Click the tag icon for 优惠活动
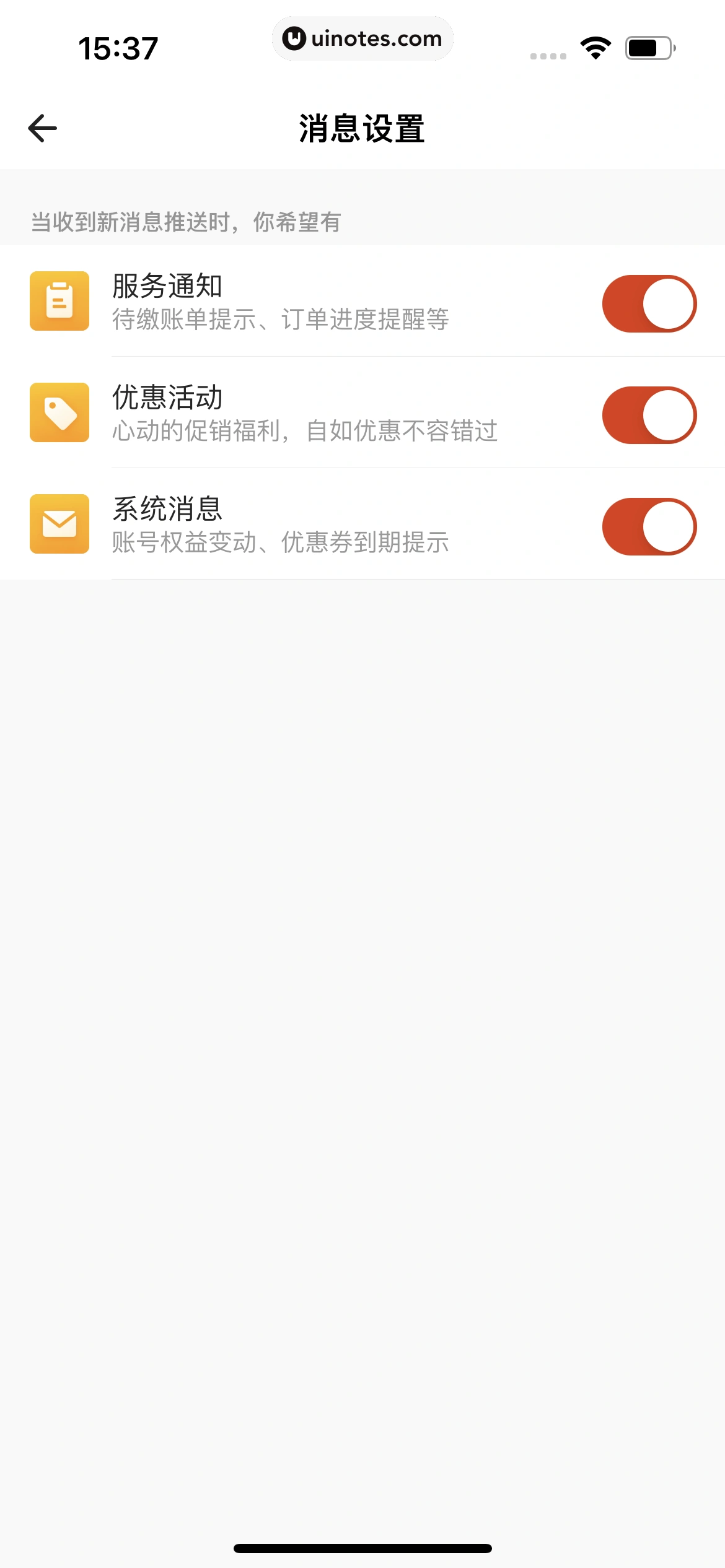Image resolution: width=725 pixels, height=1568 pixels. pyautogui.click(x=59, y=414)
